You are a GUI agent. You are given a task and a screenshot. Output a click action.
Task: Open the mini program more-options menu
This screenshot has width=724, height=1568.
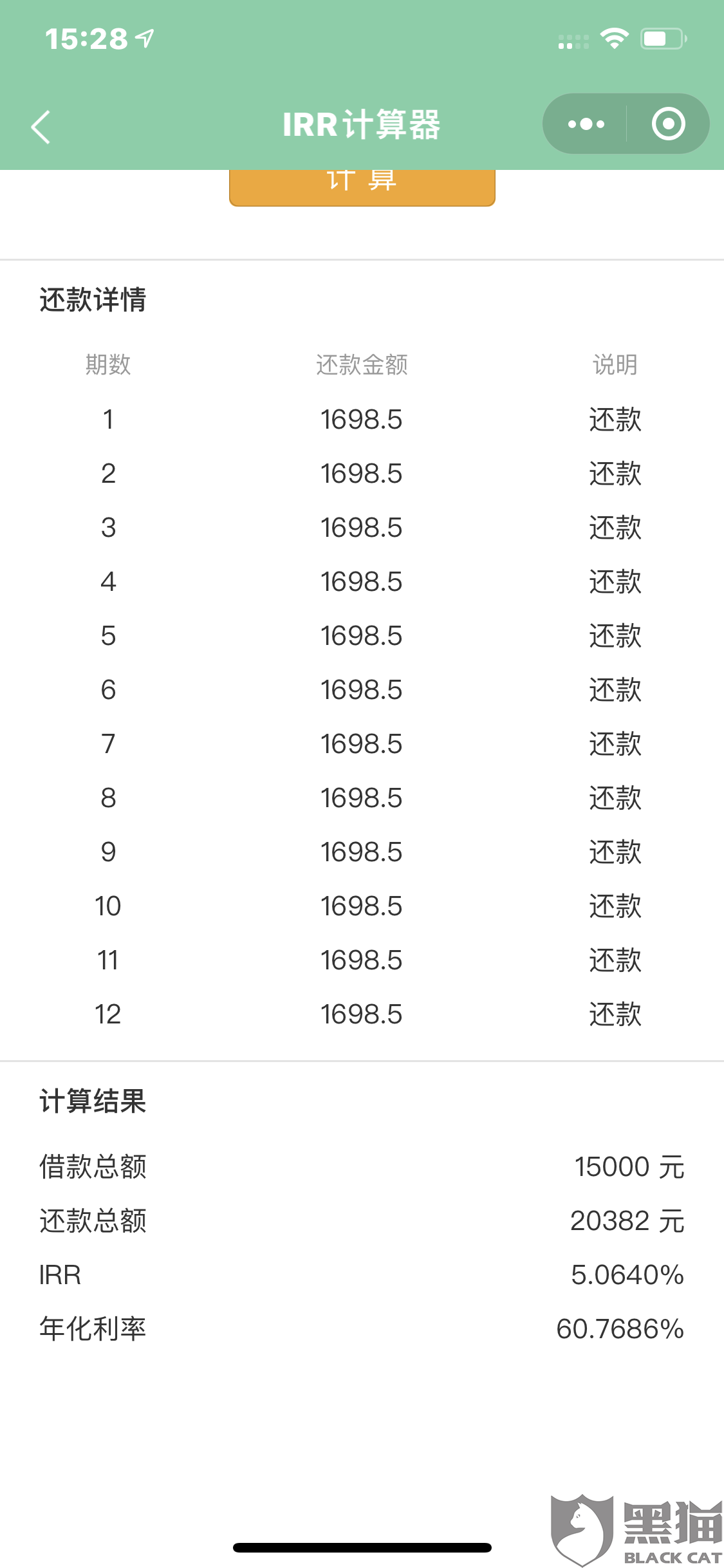(586, 124)
